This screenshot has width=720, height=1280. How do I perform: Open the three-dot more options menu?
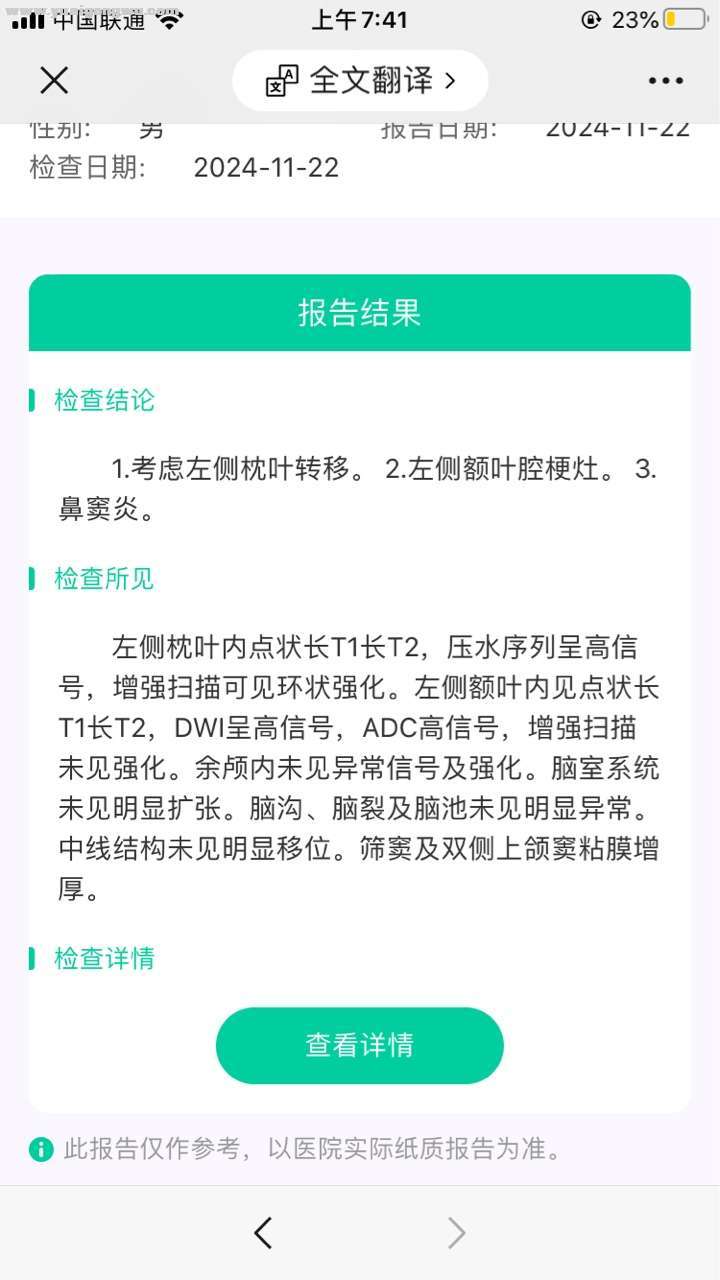tap(665, 81)
